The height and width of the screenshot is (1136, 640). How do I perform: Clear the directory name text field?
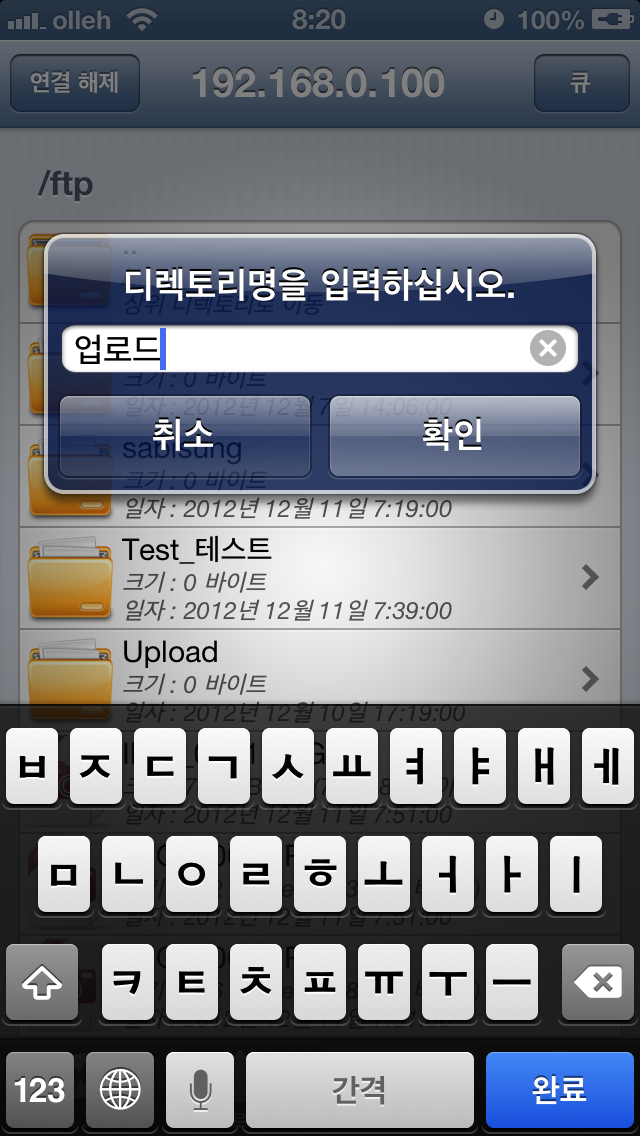coord(547,349)
